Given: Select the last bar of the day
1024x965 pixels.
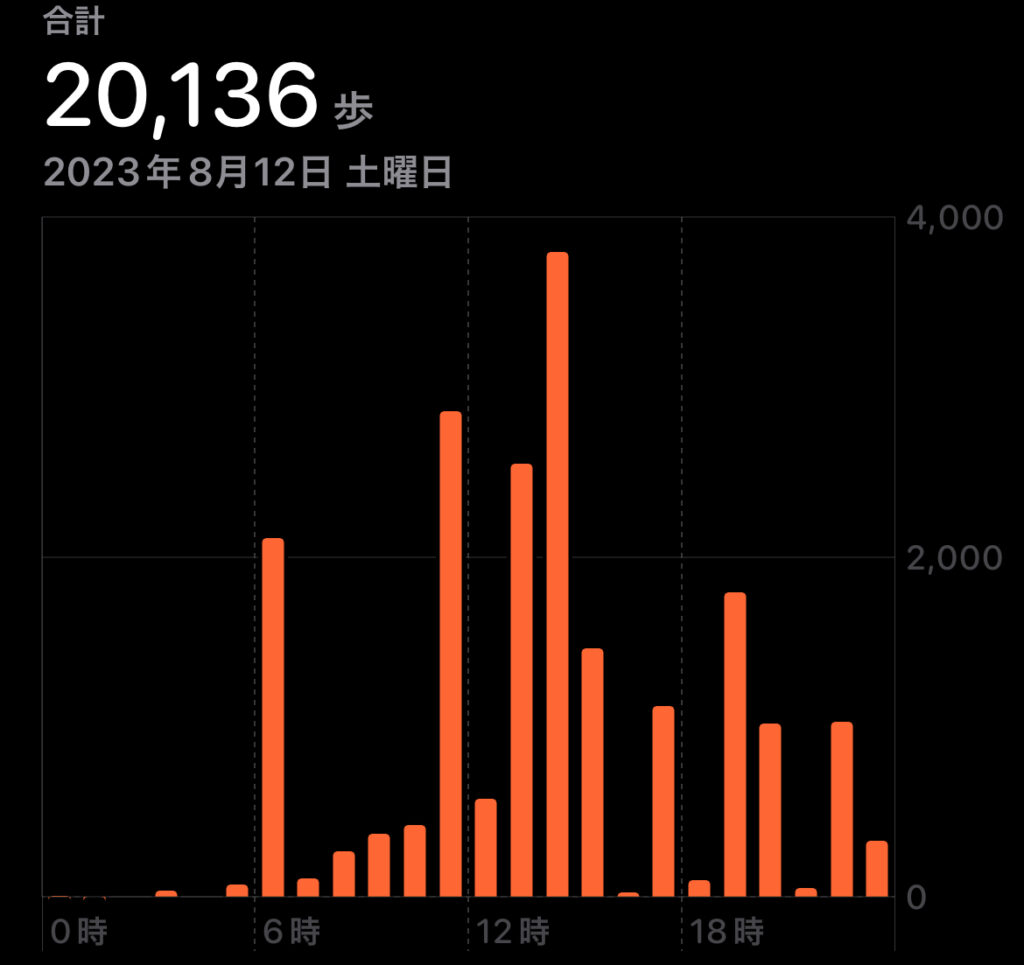Looking at the screenshot, I should coord(876,868).
